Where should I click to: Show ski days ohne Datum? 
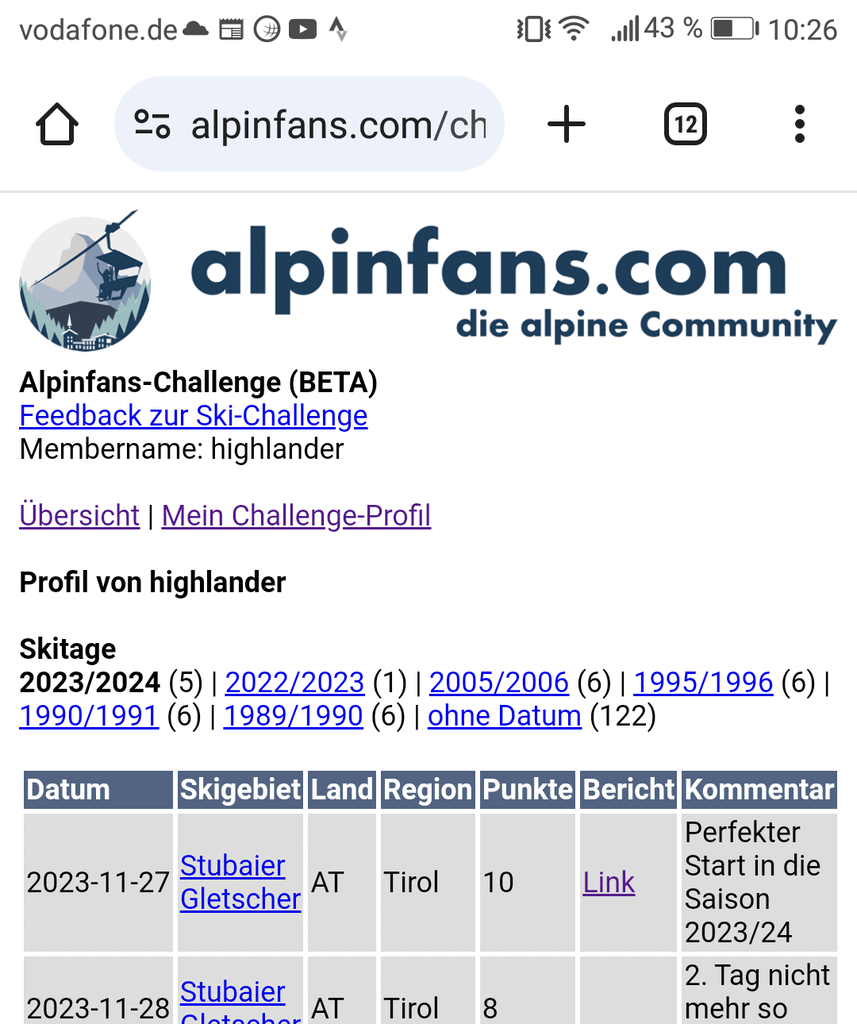point(504,716)
